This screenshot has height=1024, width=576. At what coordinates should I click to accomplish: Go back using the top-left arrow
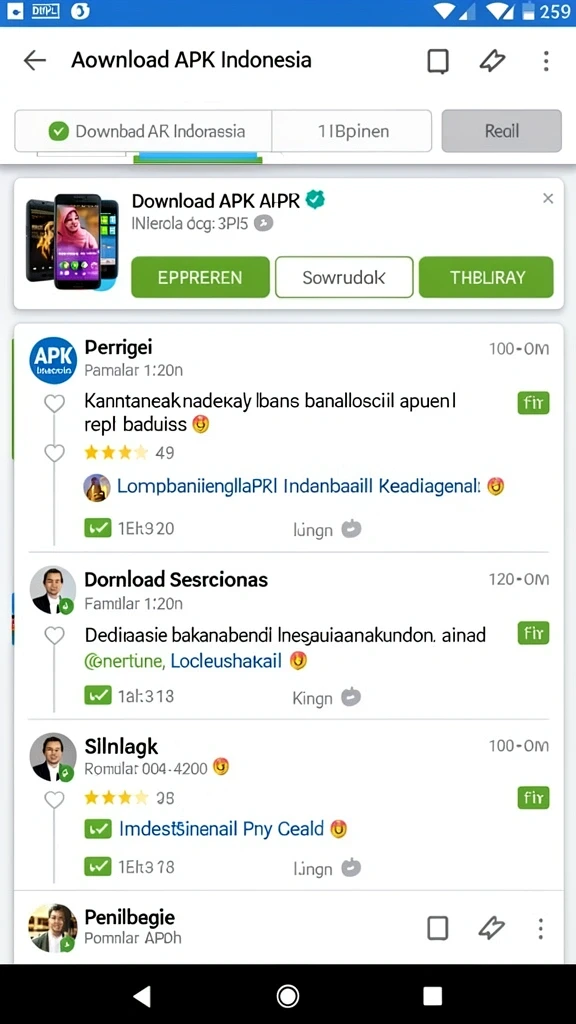tap(35, 61)
